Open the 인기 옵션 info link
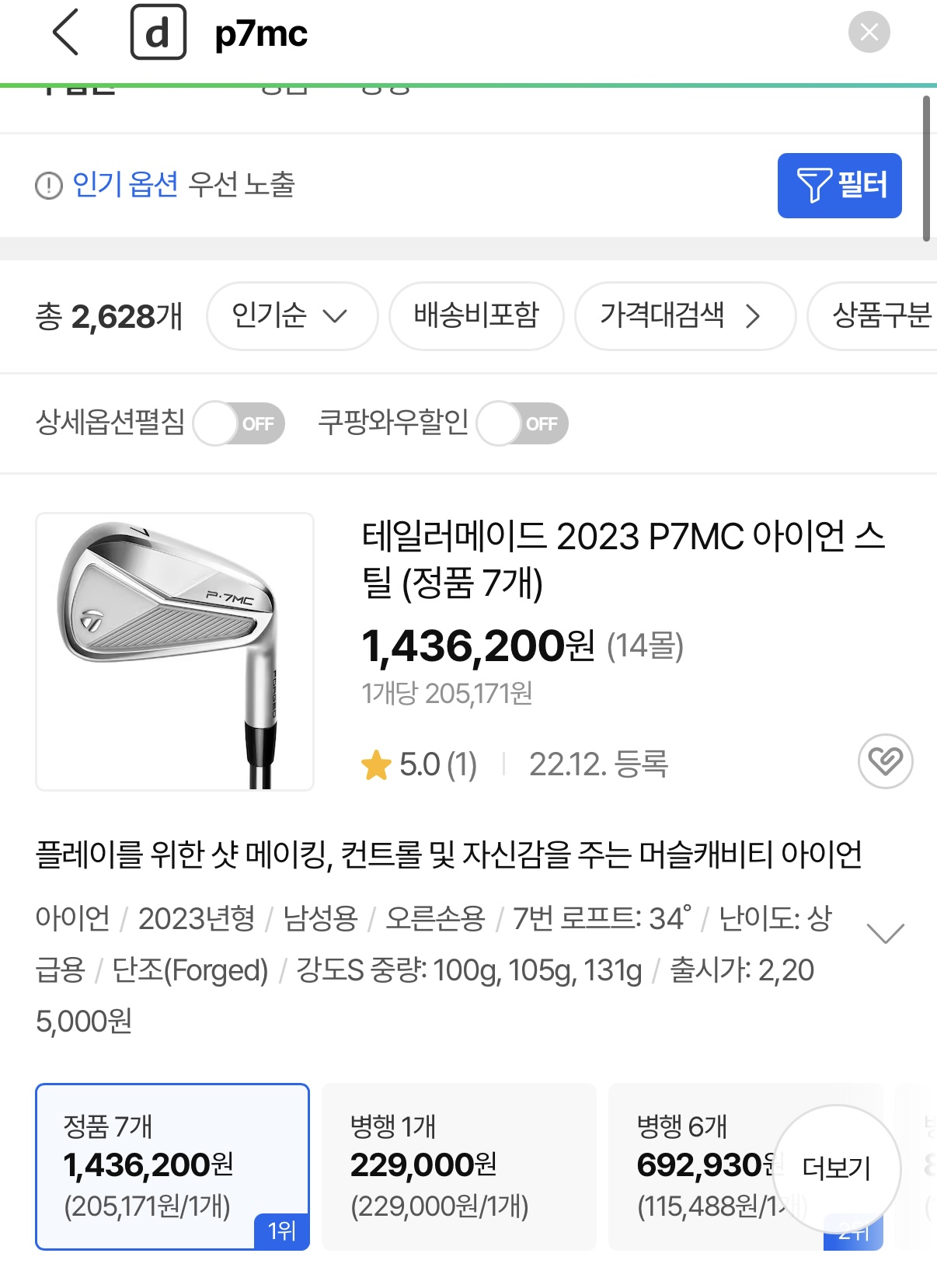This screenshot has width=937, height=1288. 124,185
